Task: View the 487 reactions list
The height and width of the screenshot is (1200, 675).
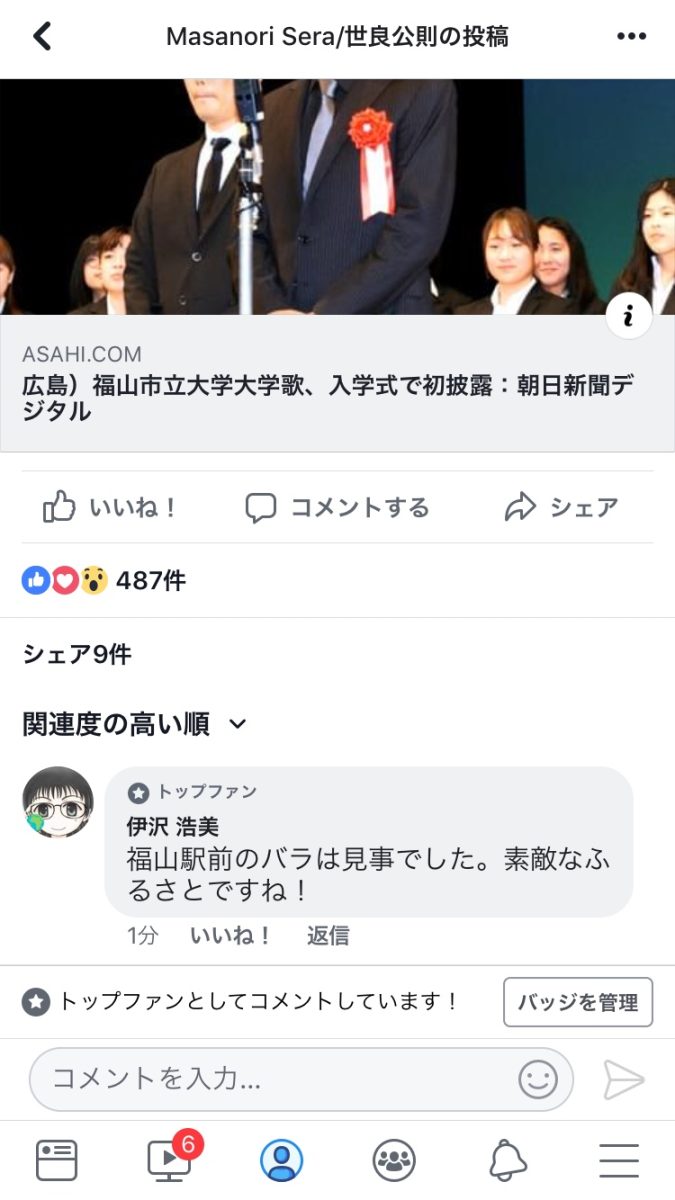Action: [104, 580]
